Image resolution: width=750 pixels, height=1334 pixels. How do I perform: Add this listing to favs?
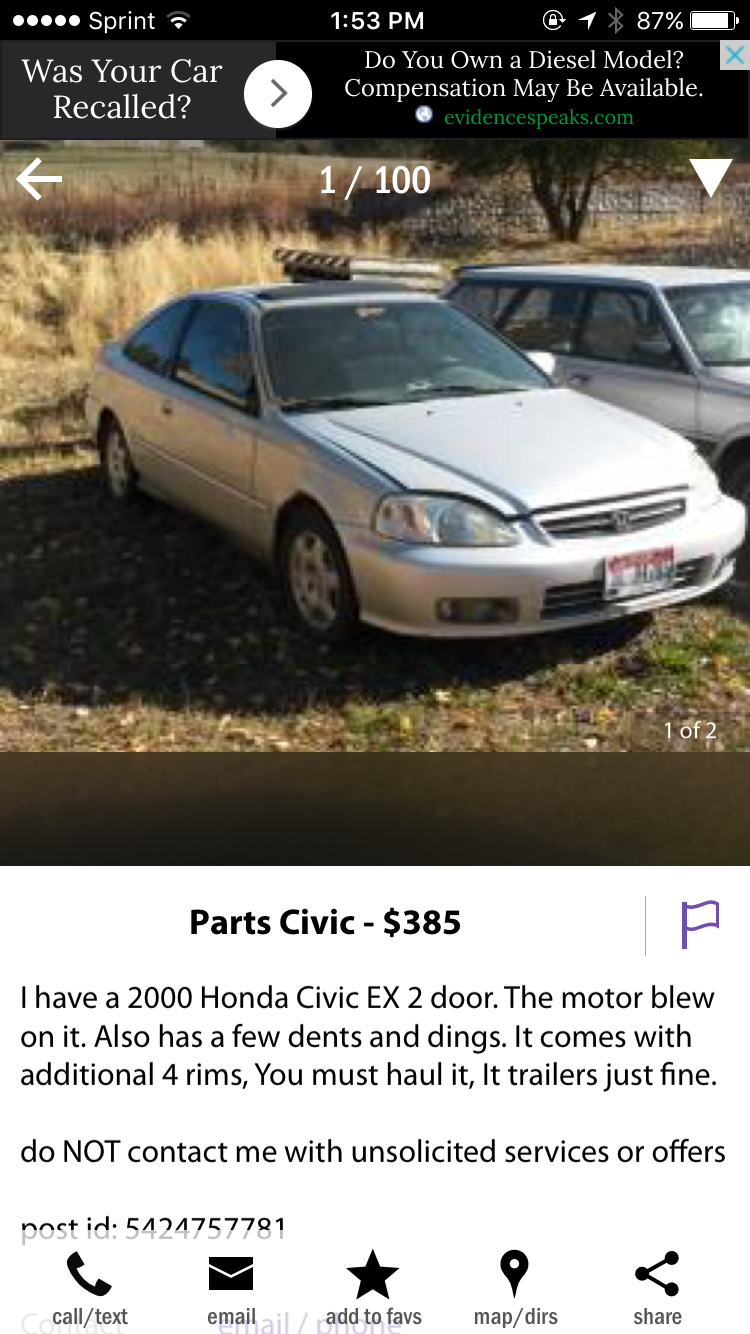pyautogui.click(x=373, y=1290)
